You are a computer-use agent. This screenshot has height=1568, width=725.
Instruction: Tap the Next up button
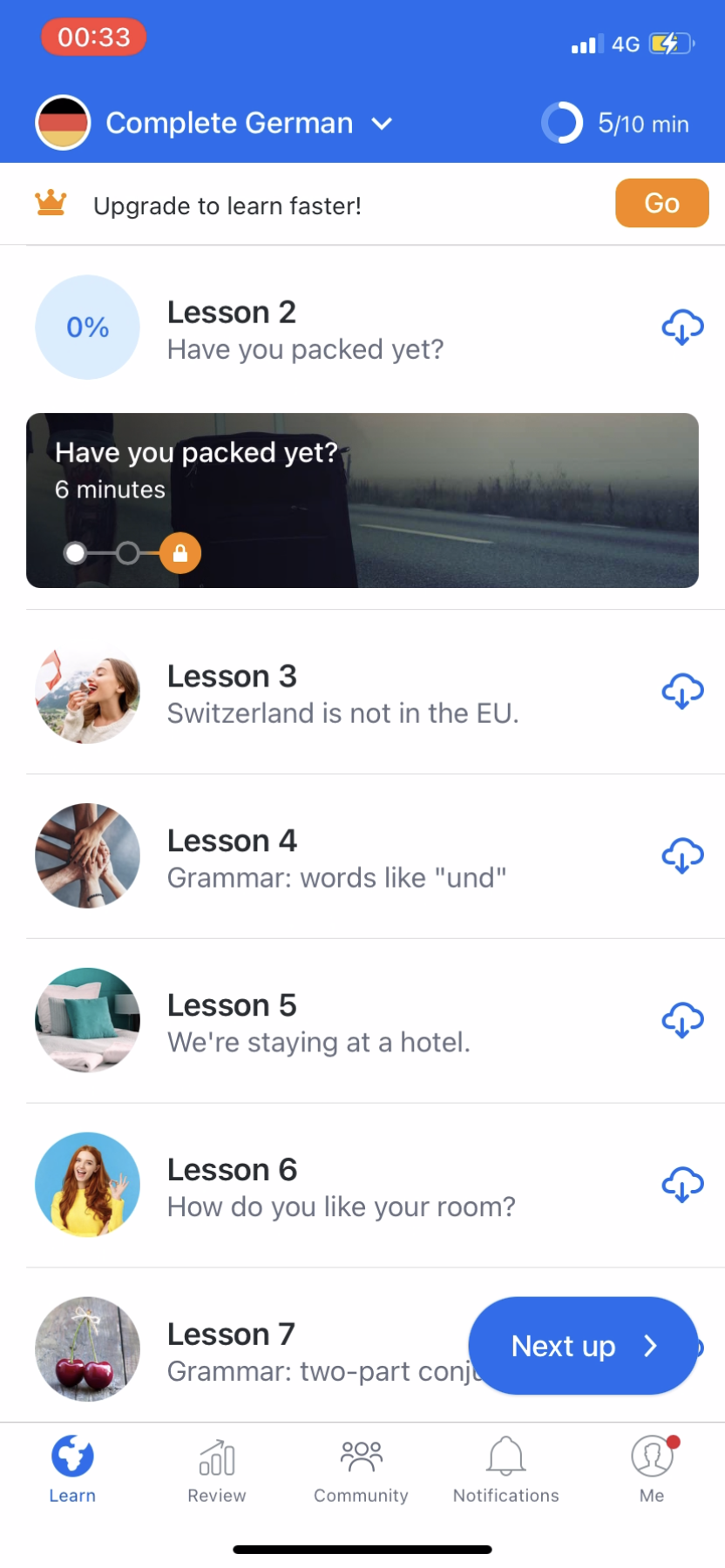tap(582, 1346)
